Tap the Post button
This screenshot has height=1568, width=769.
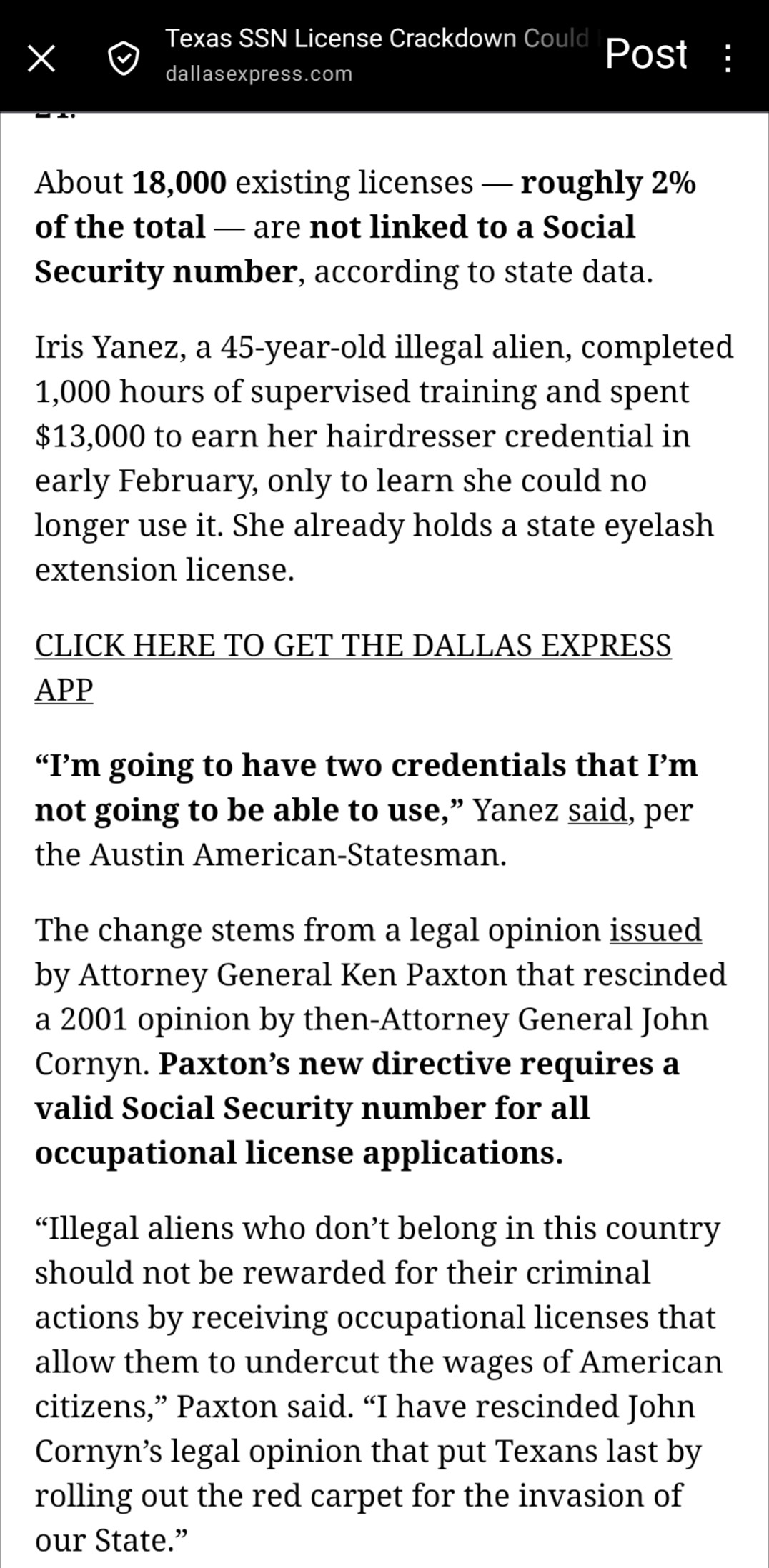646,54
